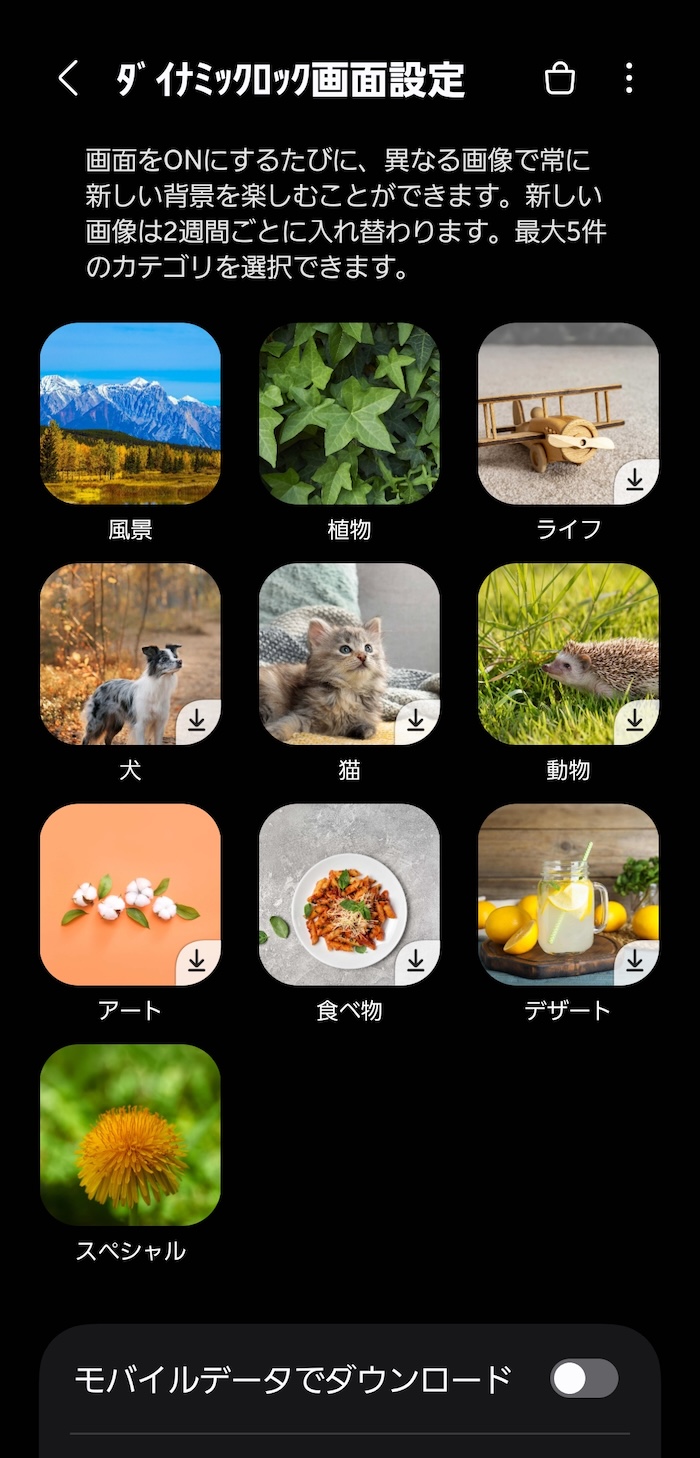Viewport: 700px width, 1458px height.
Task: Select the デザート category
Action: pos(568,895)
